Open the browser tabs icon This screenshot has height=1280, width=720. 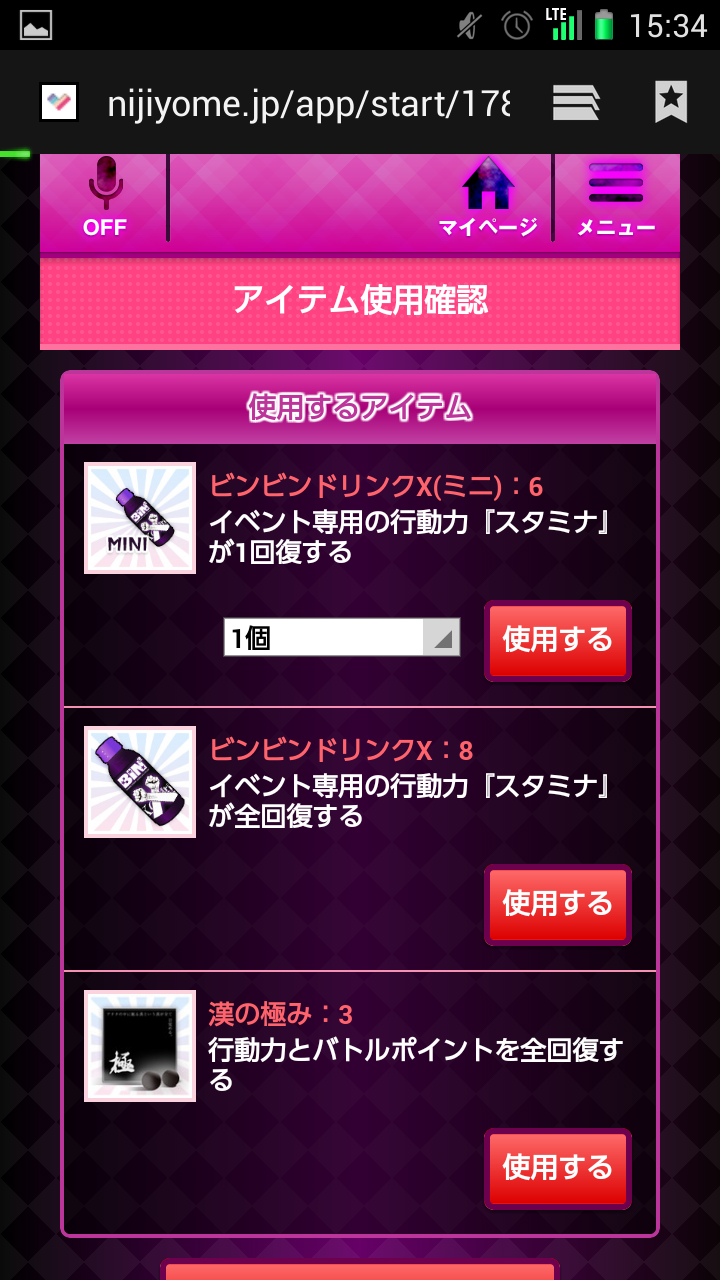pyautogui.click(x=576, y=102)
